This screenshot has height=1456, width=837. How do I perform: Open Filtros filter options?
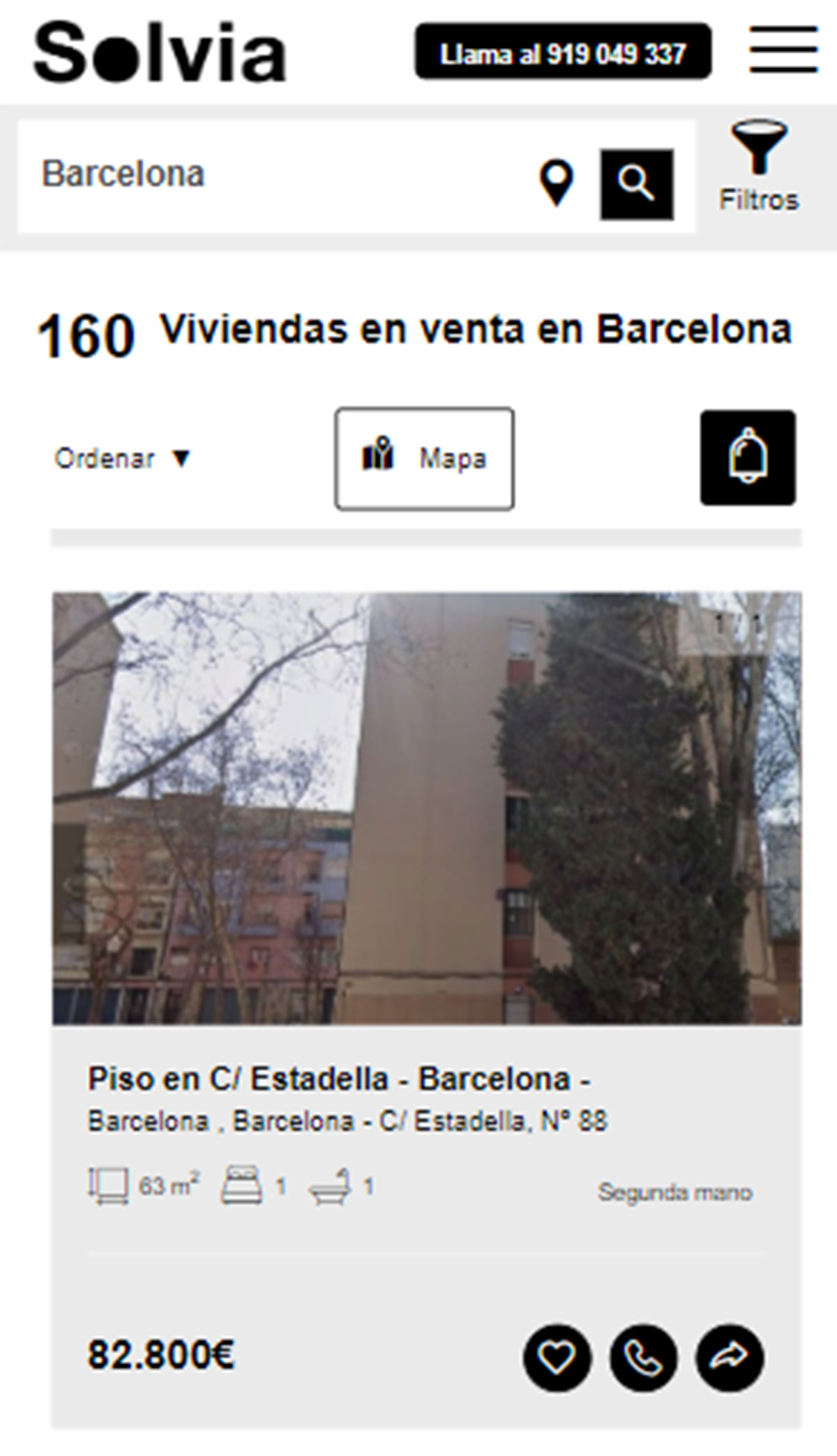click(759, 167)
